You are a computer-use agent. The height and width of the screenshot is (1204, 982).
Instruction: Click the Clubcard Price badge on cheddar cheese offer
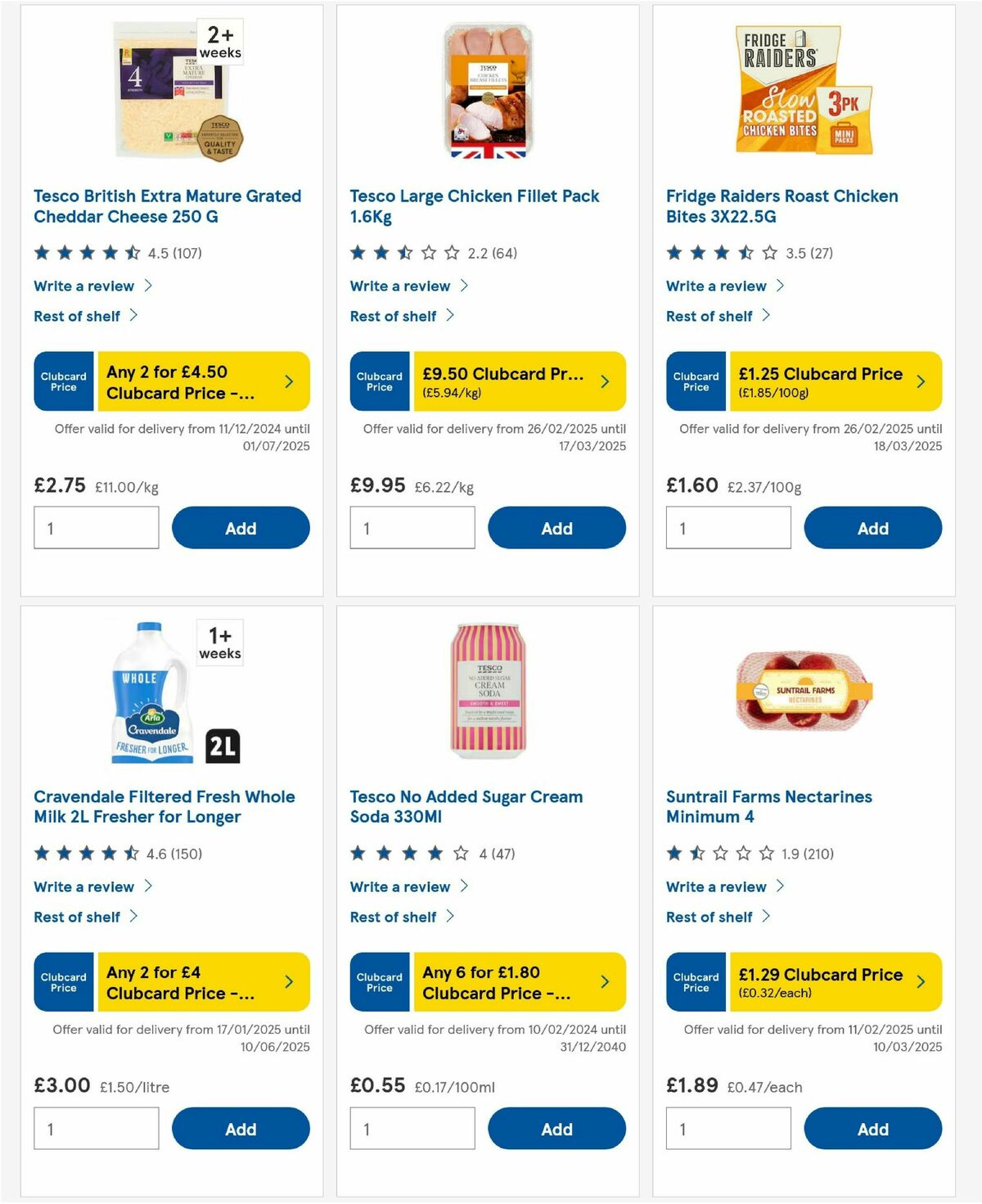(x=63, y=381)
